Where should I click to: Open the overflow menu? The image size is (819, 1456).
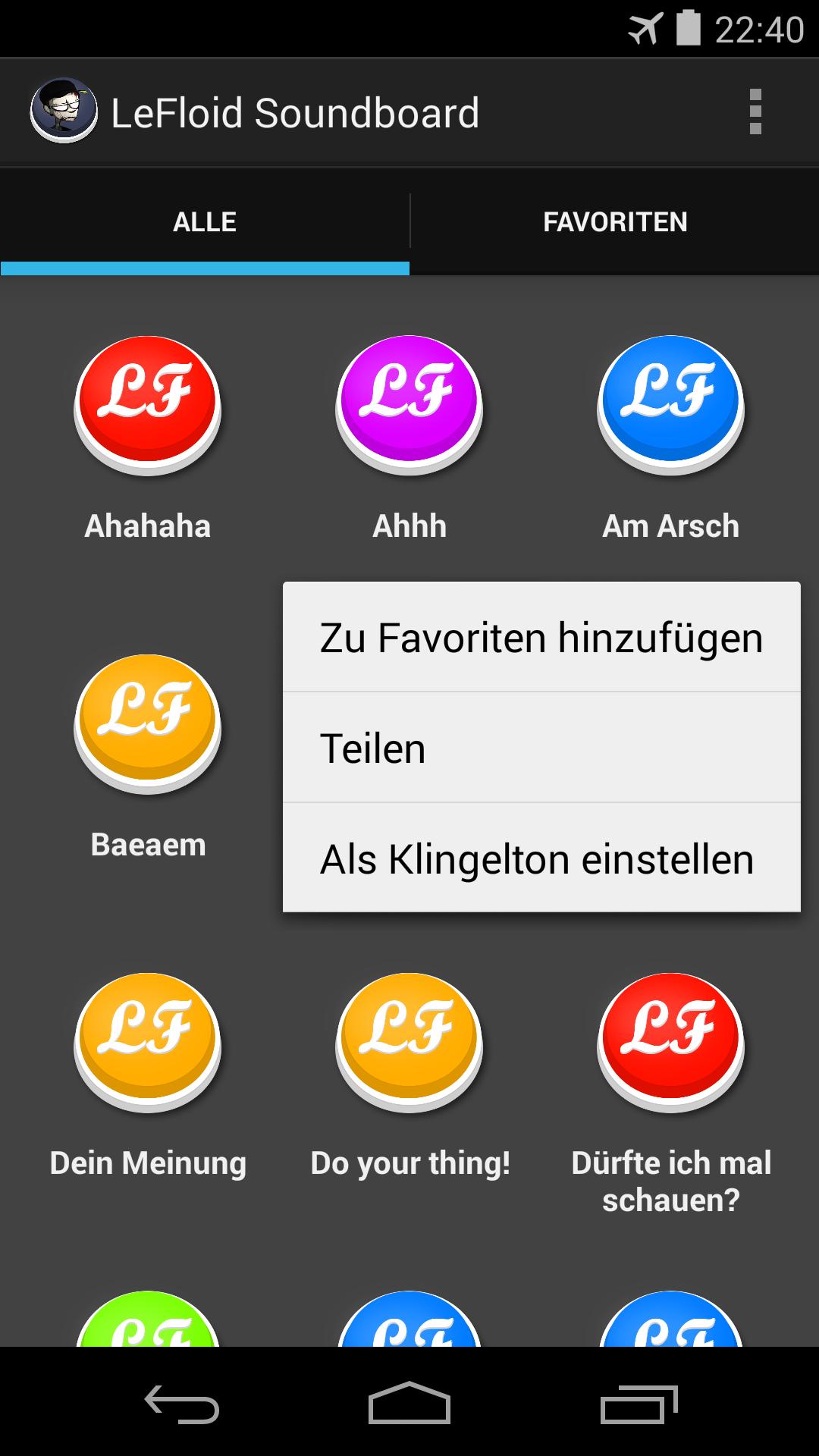755,112
